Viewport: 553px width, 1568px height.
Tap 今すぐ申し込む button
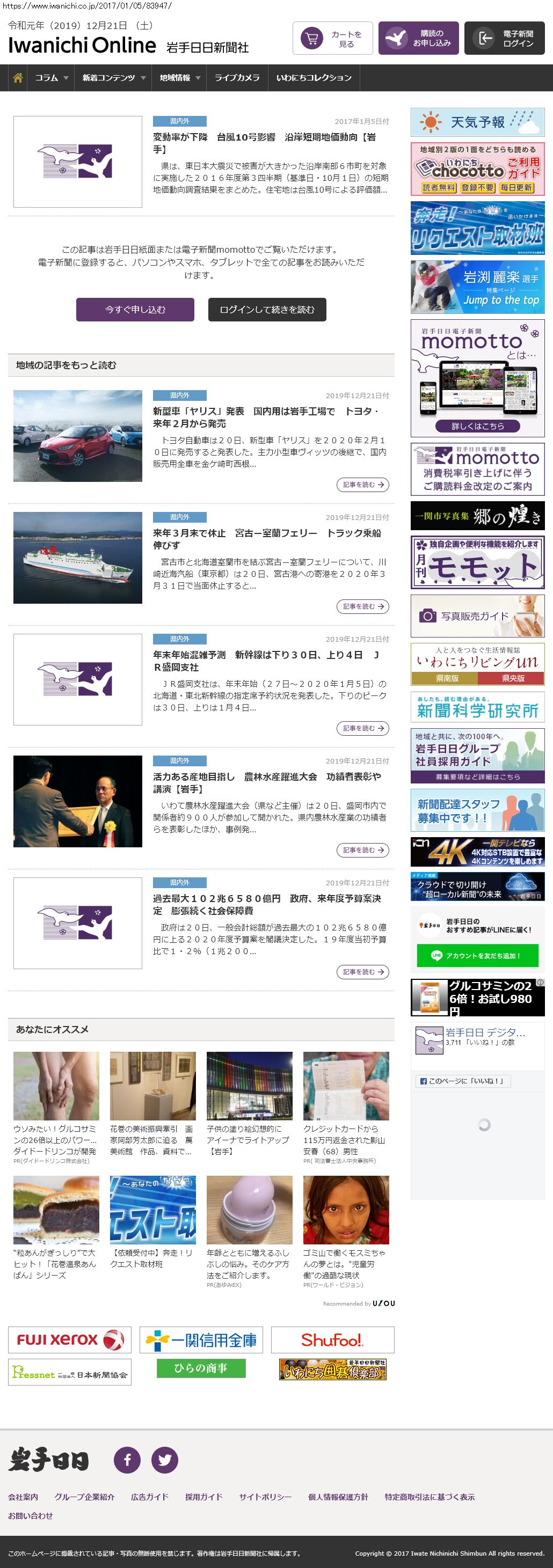[135, 309]
